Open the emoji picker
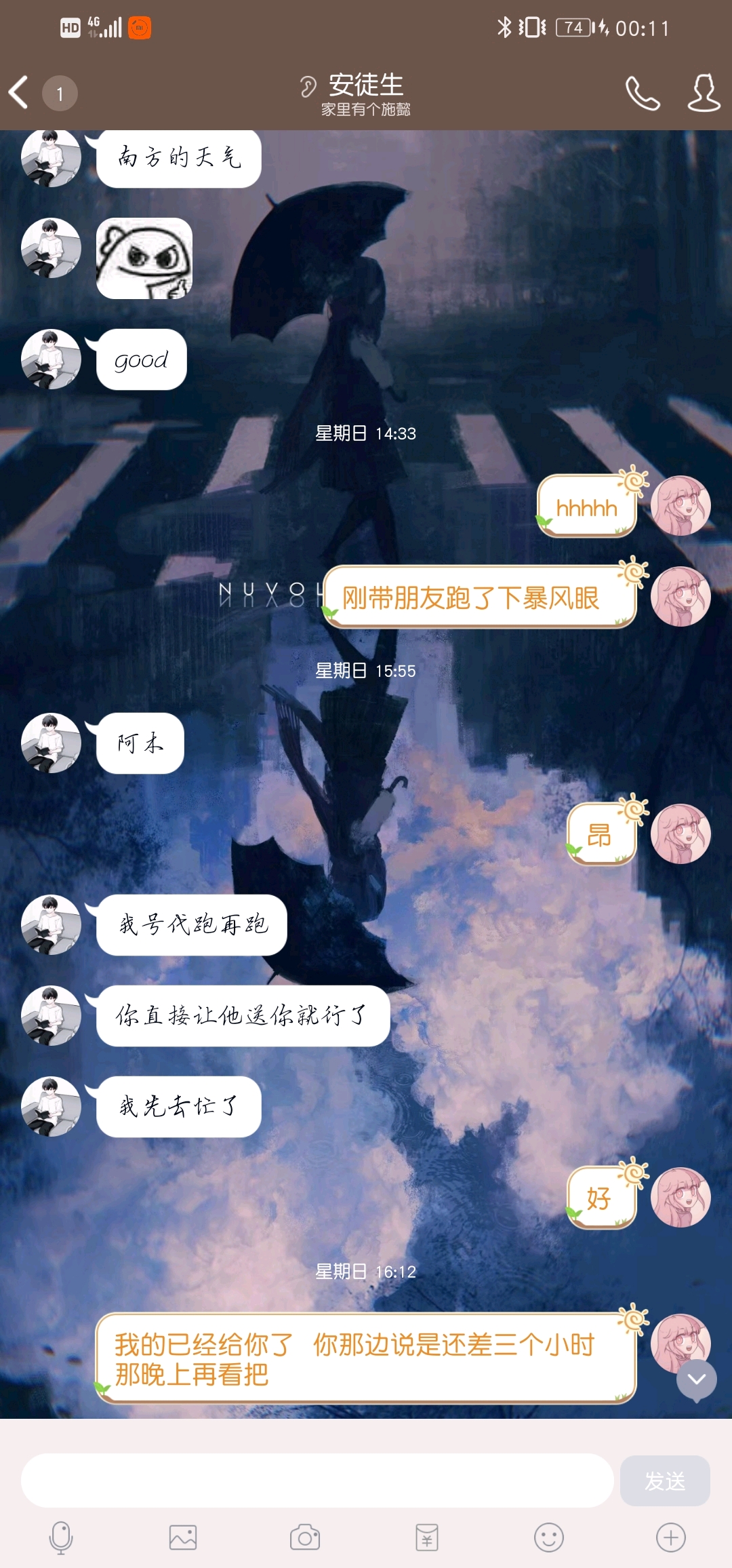 click(549, 1537)
